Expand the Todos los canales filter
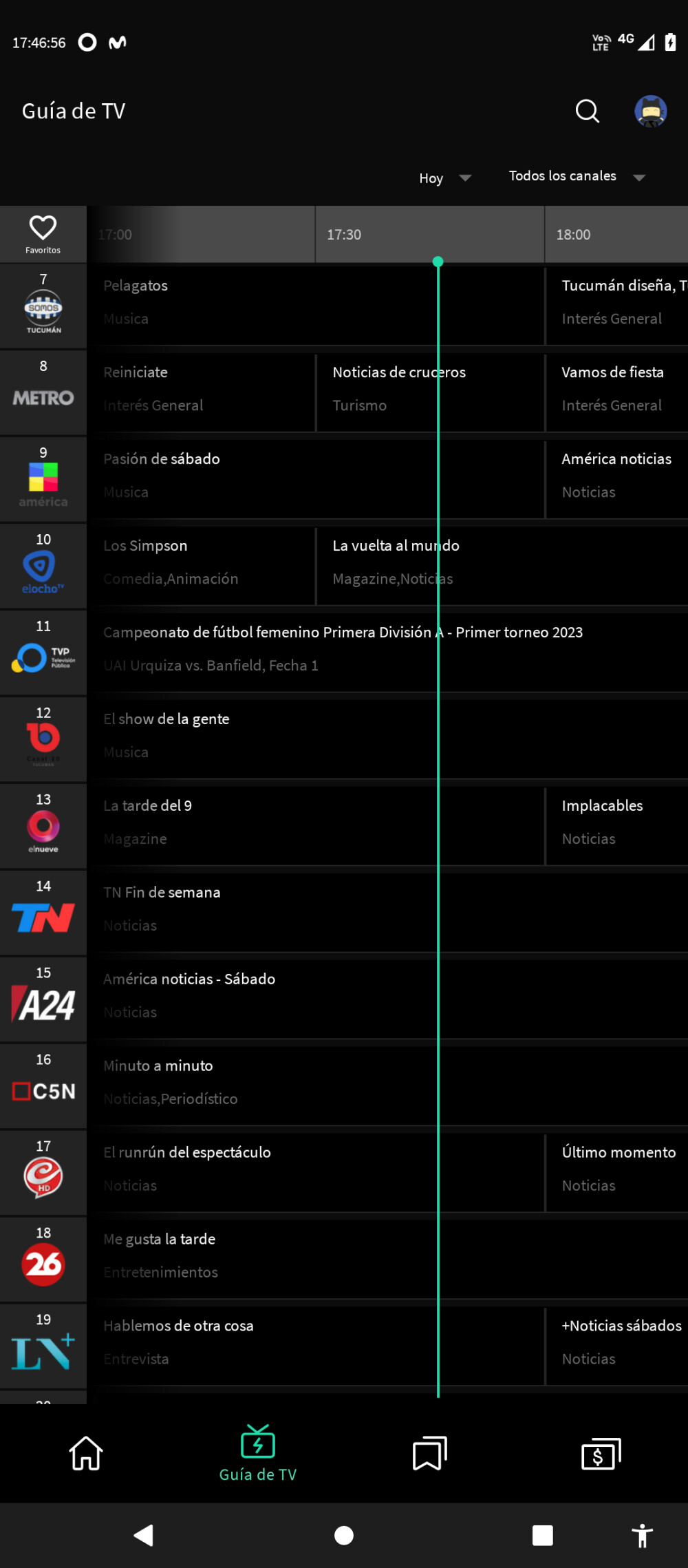This screenshot has width=688, height=1568. tap(577, 177)
